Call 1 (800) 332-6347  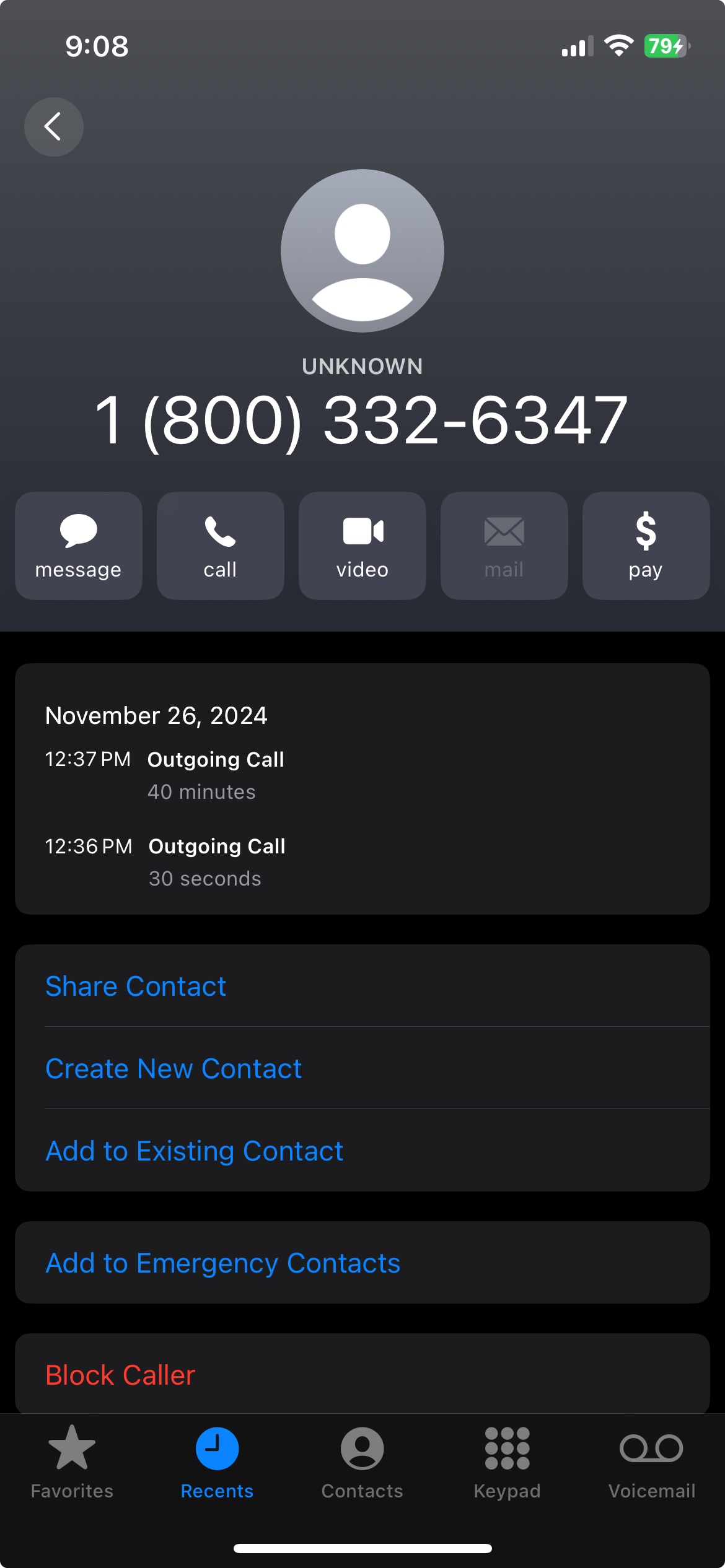pyautogui.click(x=221, y=546)
